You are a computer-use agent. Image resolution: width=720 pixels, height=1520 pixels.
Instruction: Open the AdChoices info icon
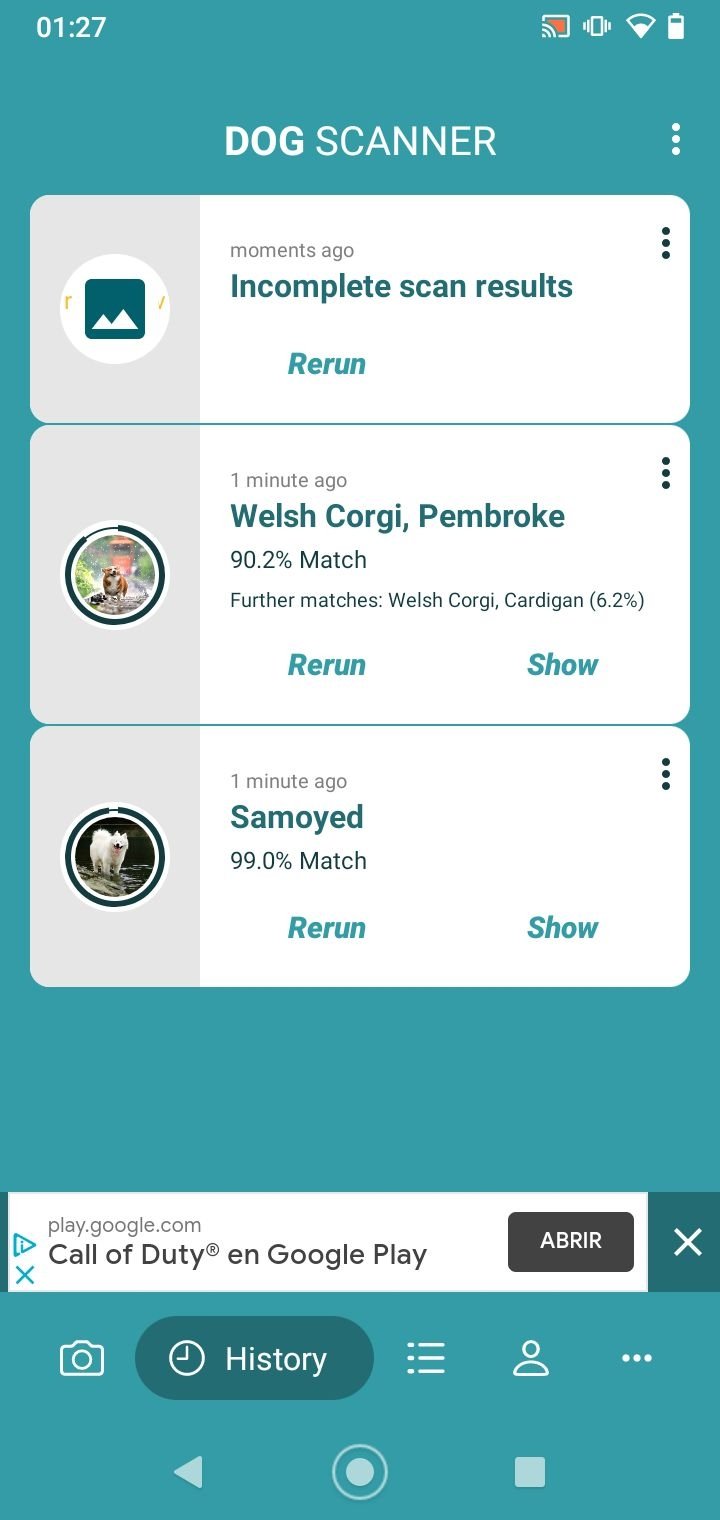tap(24, 1245)
